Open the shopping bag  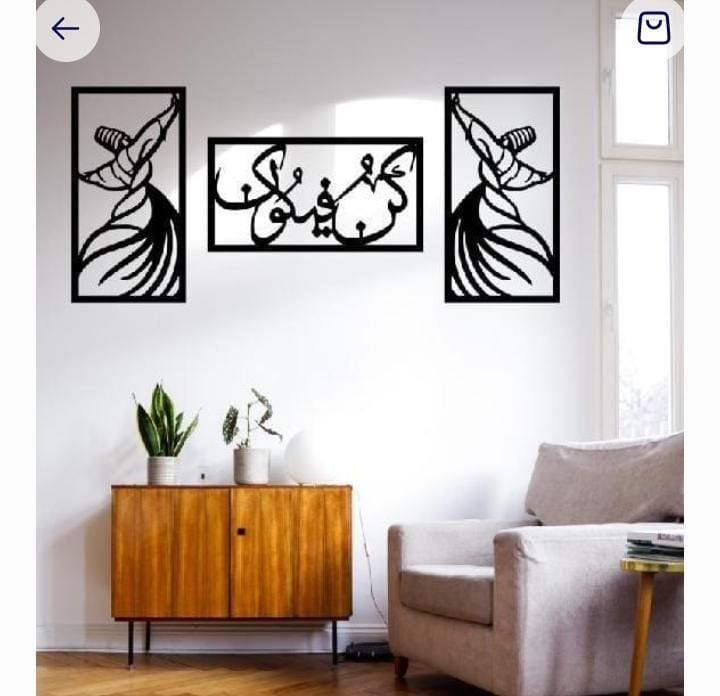point(653,28)
